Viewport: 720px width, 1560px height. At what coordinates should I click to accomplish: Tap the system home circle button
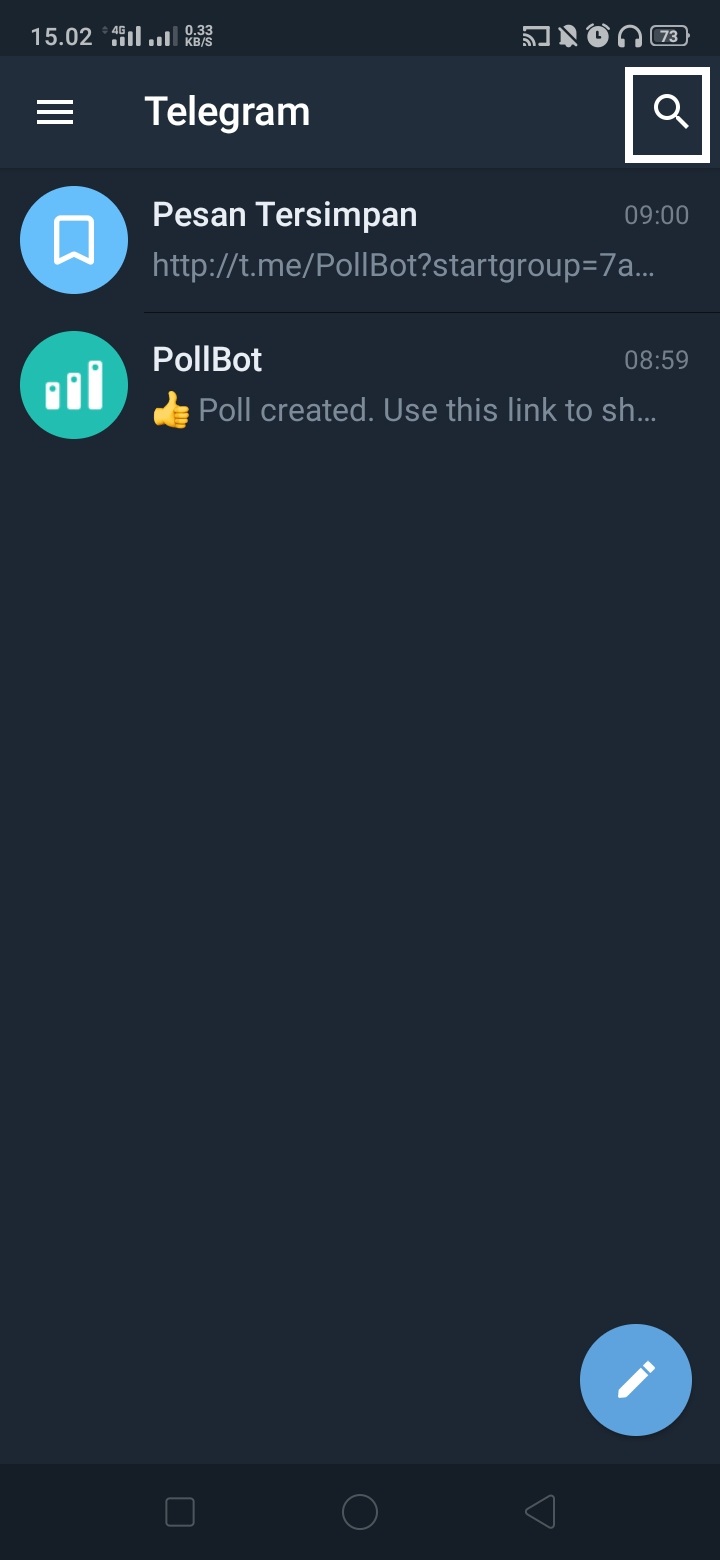click(x=360, y=1511)
